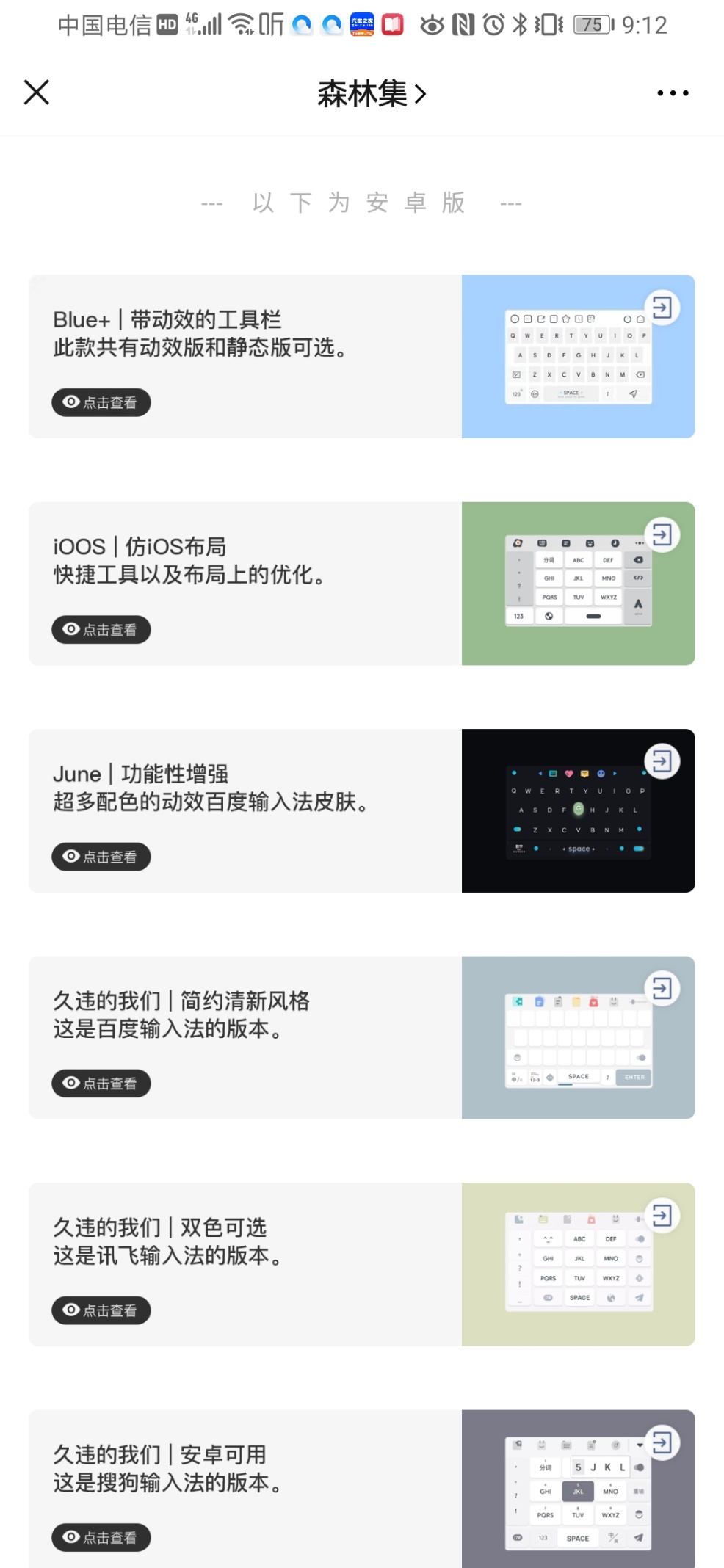Tap the arrow icon on the 双色可选 card
724x1568 pixels.
coord(663,1216)
